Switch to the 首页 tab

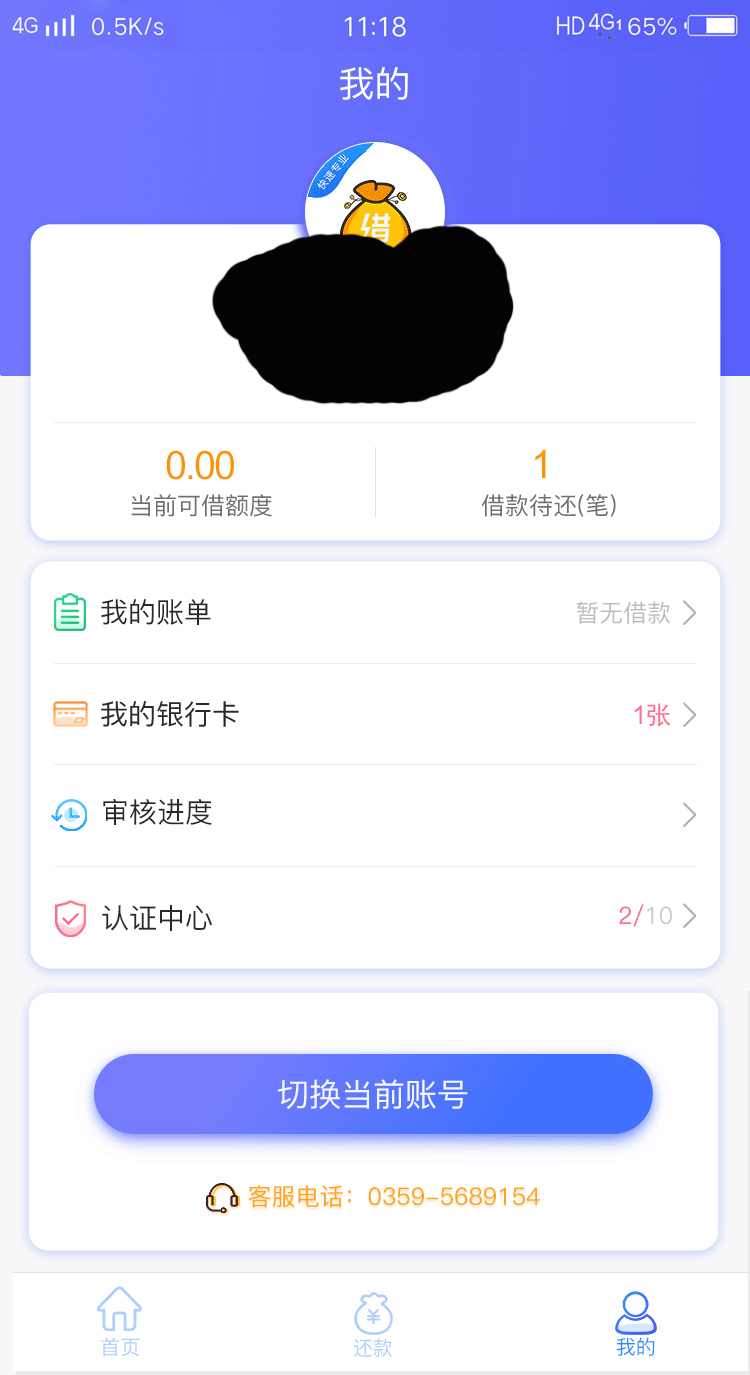pos(120,1322)
